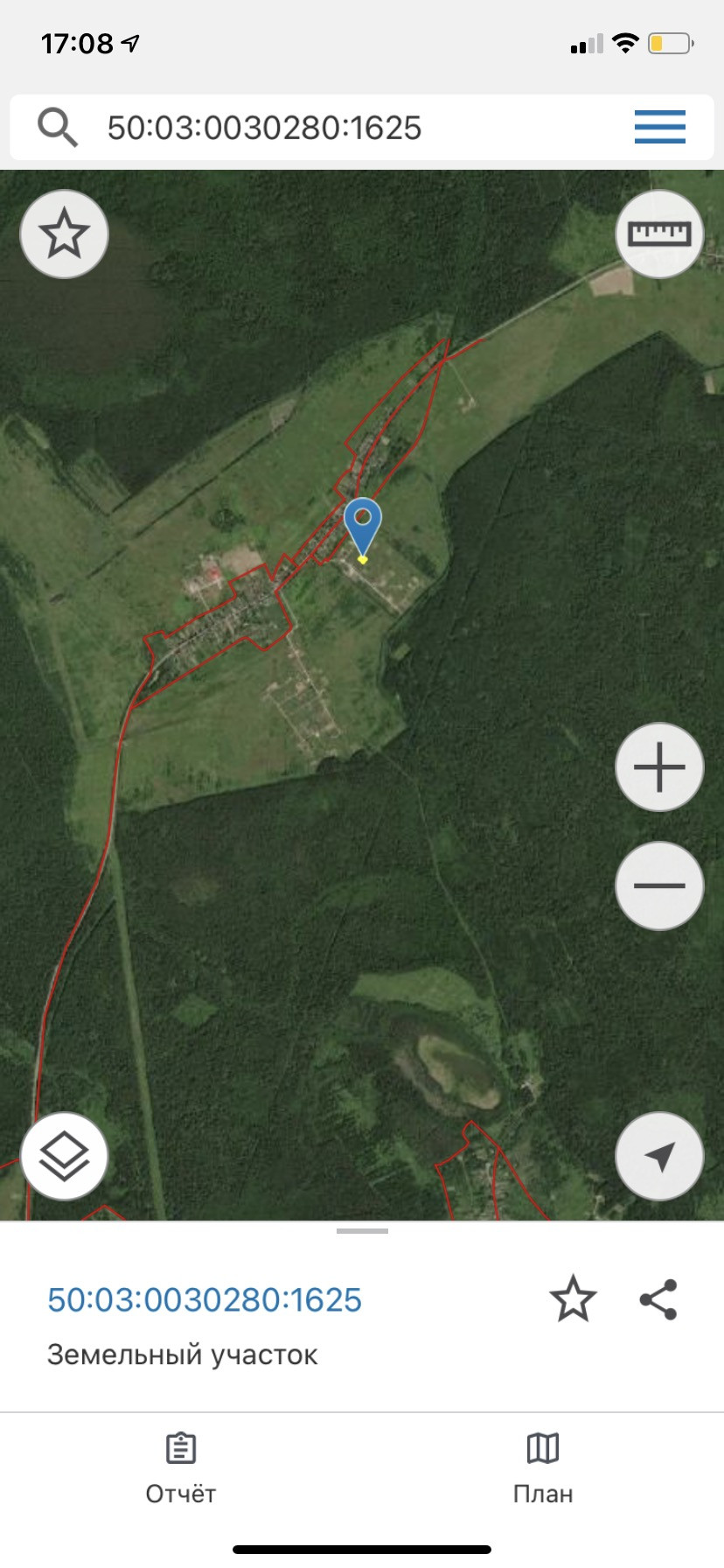Viewport: 724px width, 1568px height.
Task: Add parcel 50:03:0030280:1625 to favorites
Action: coord(573,1298)
